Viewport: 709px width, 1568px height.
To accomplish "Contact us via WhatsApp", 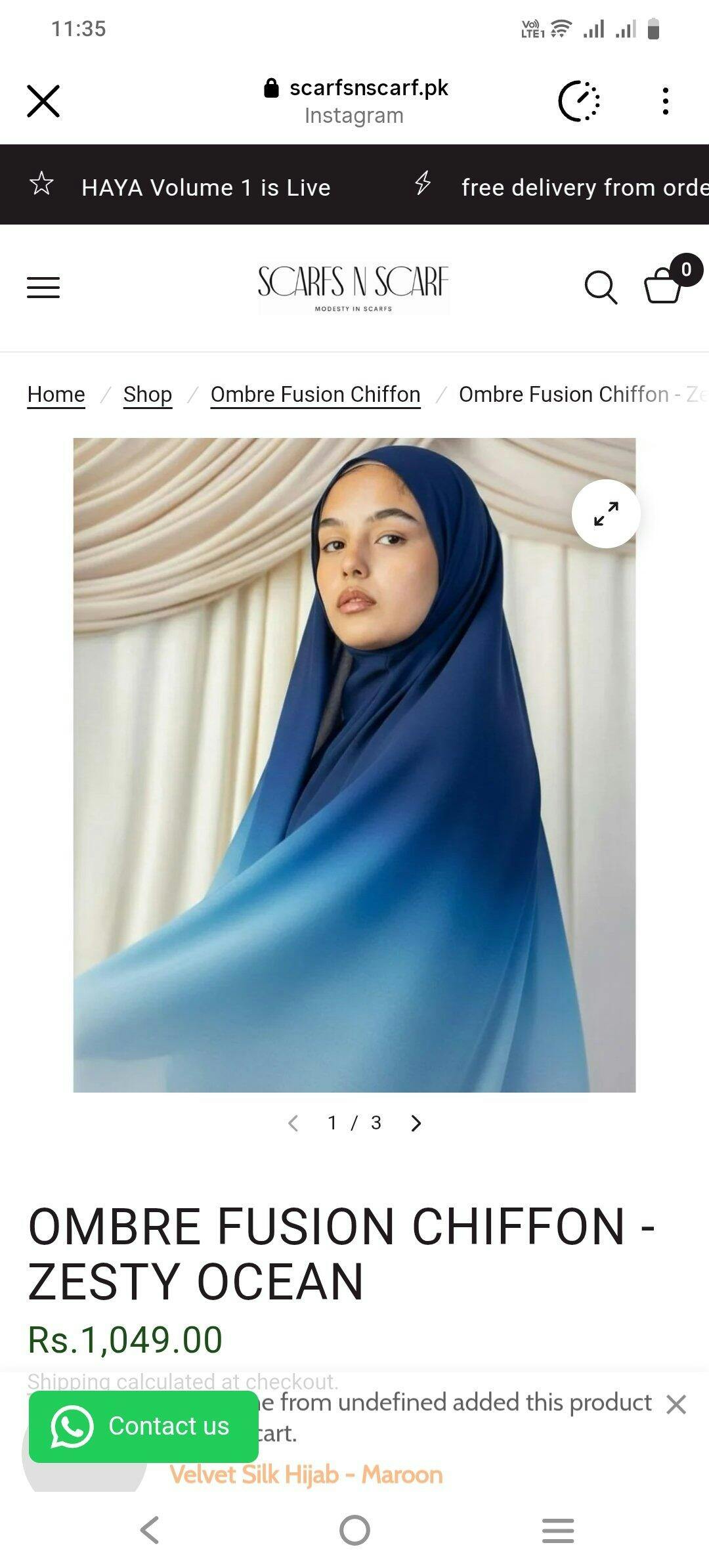I will [x=143, y=1426].
